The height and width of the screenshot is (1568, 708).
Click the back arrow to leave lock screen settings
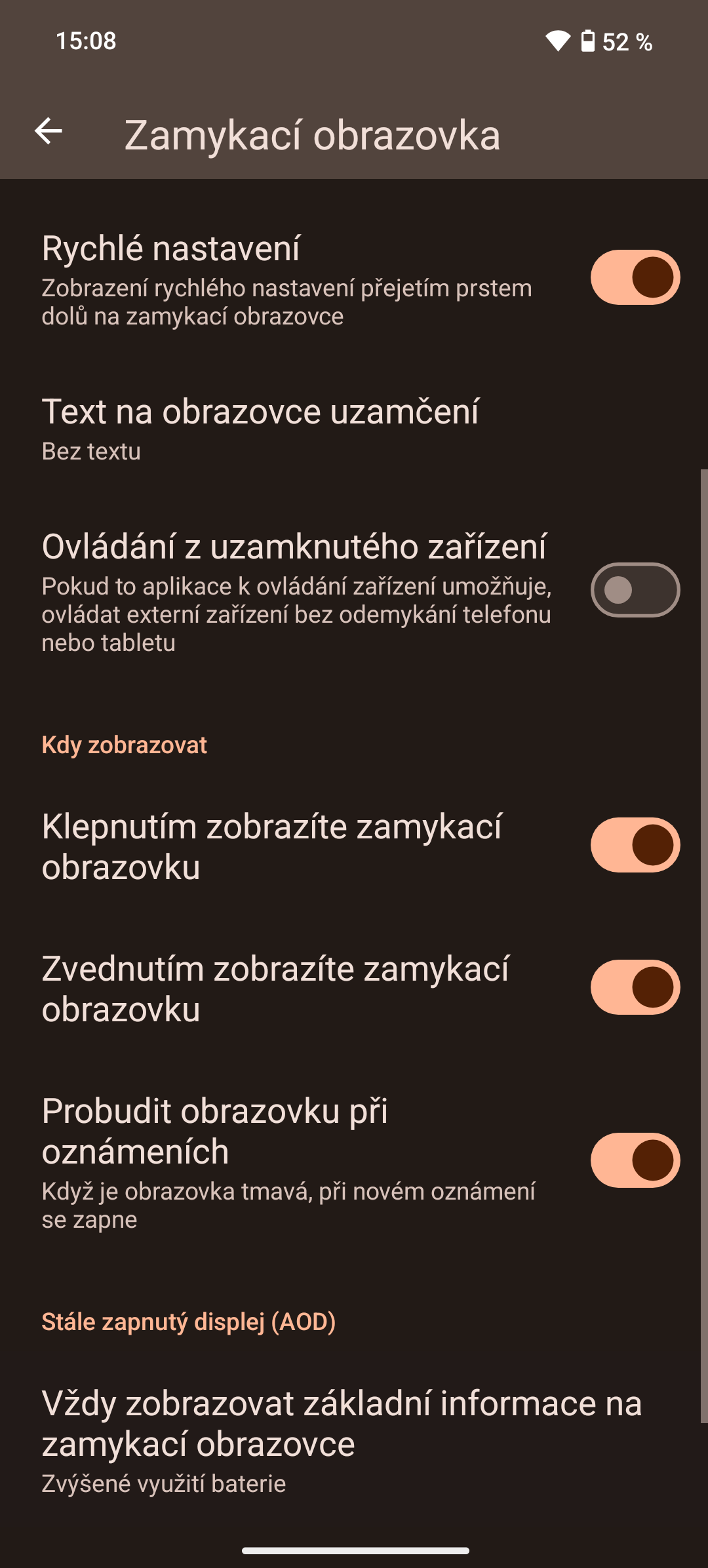(x=49, y=132)
